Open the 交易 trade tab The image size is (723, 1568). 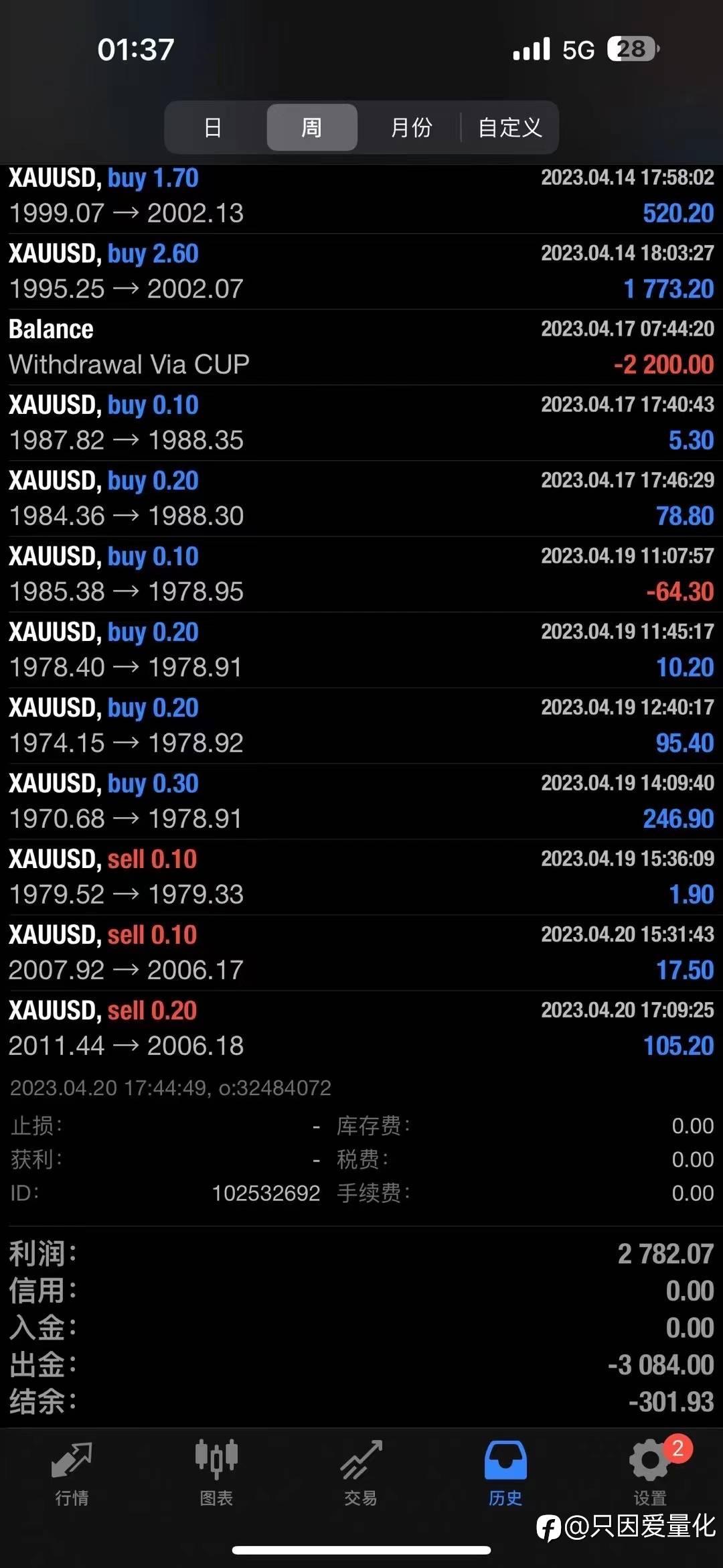coord(361,1474)
